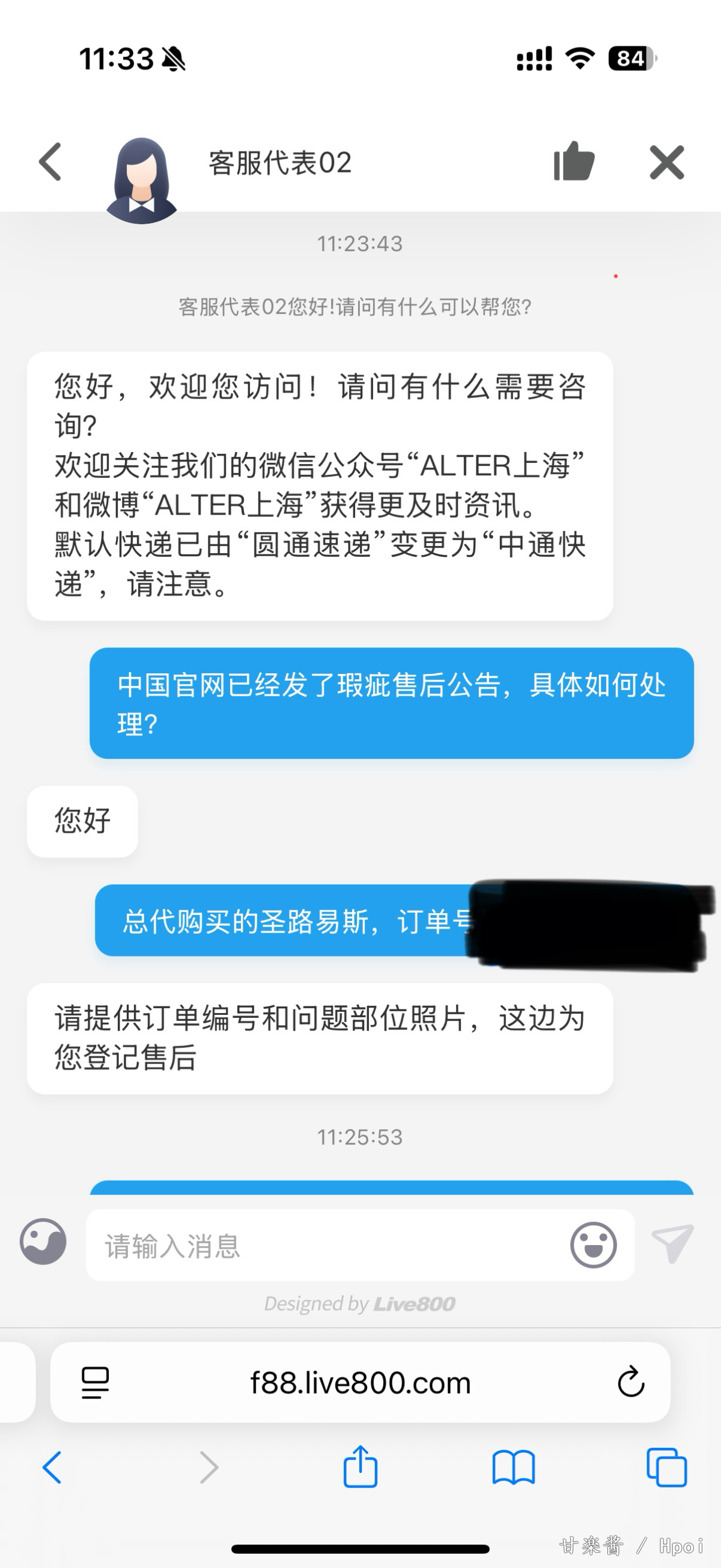Rate the agent with thumbs up
The width and height of the screenshot is (721, 1568).
tap(574, 162)
